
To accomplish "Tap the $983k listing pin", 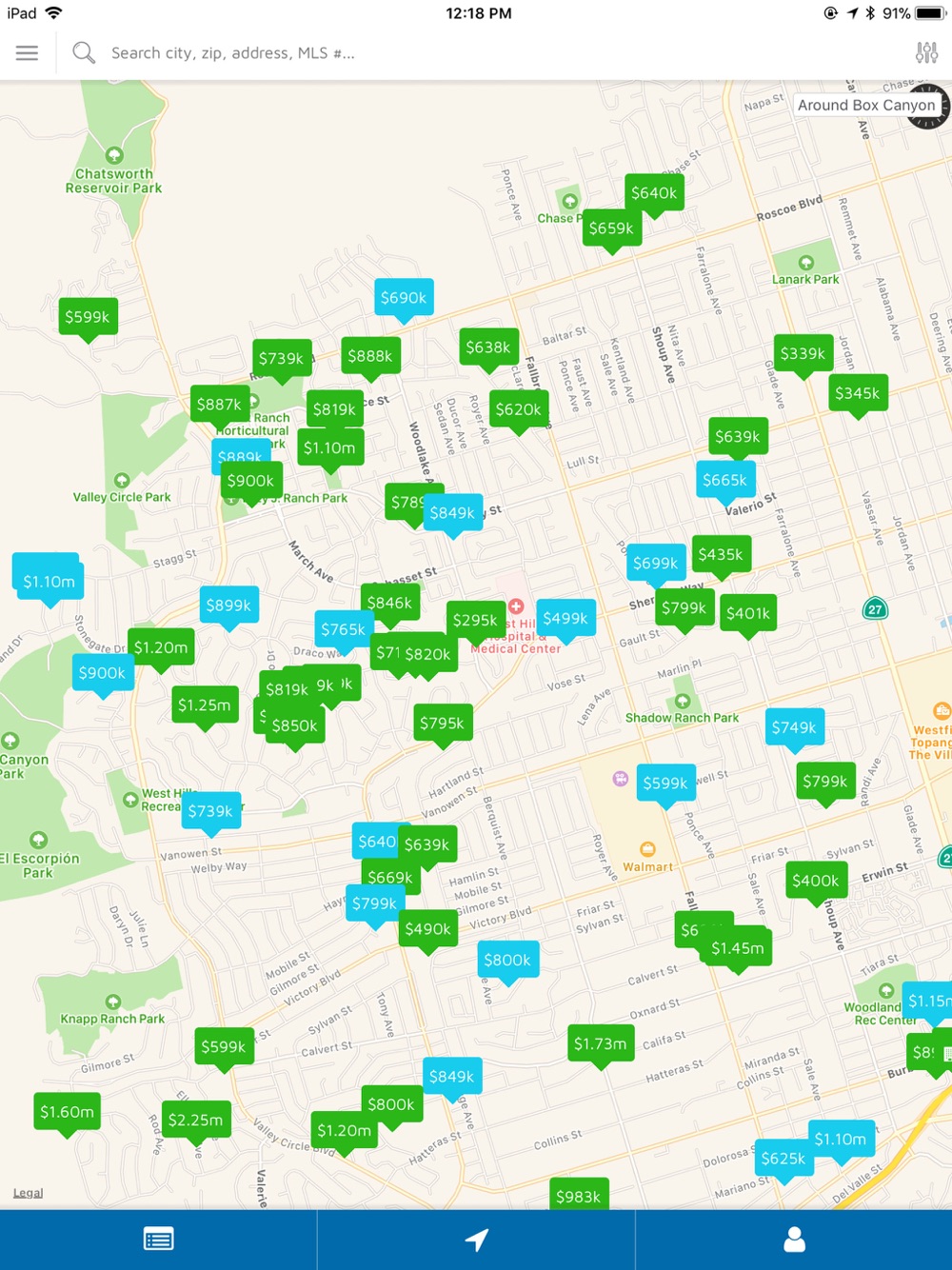I will (578, 1196).
